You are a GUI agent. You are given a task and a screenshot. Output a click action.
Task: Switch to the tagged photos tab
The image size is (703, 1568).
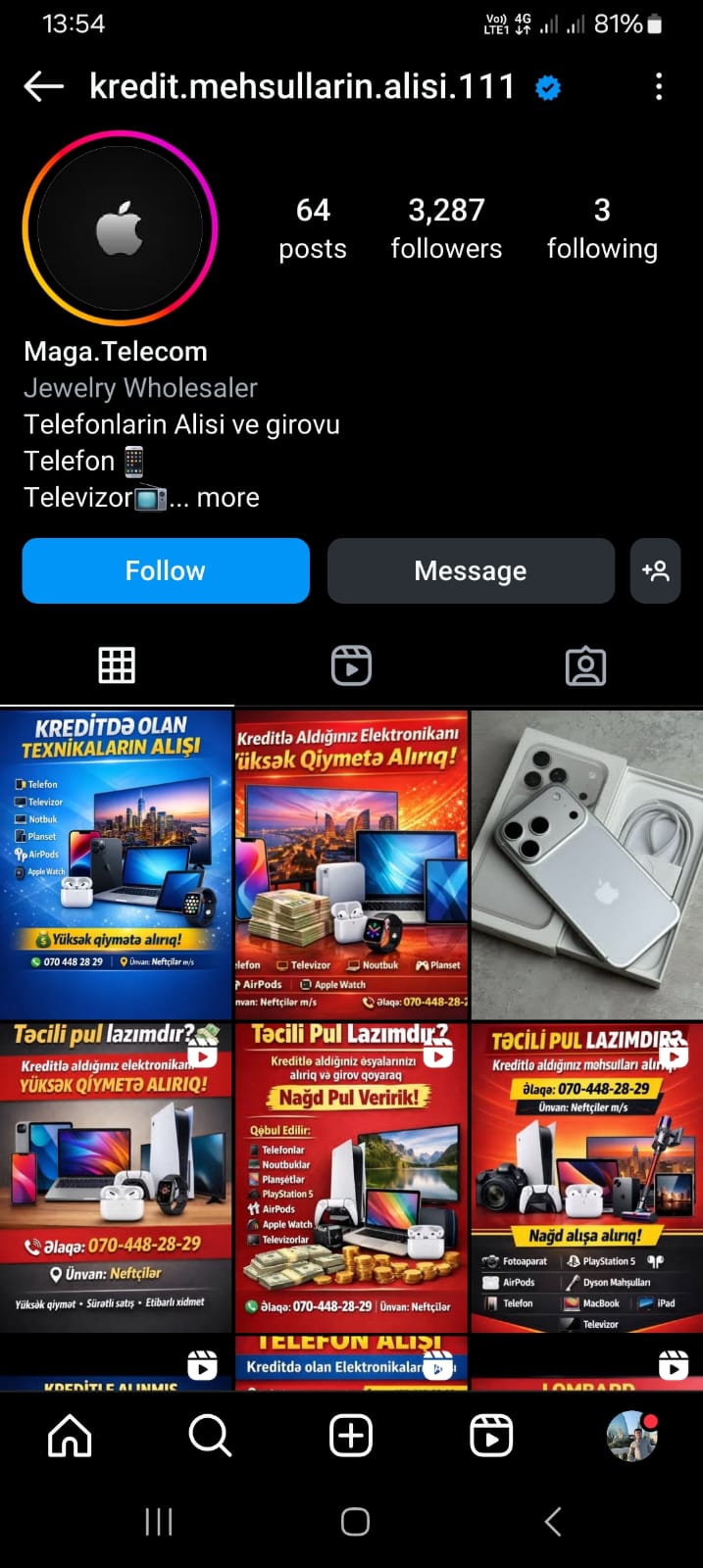click(585, 665)
